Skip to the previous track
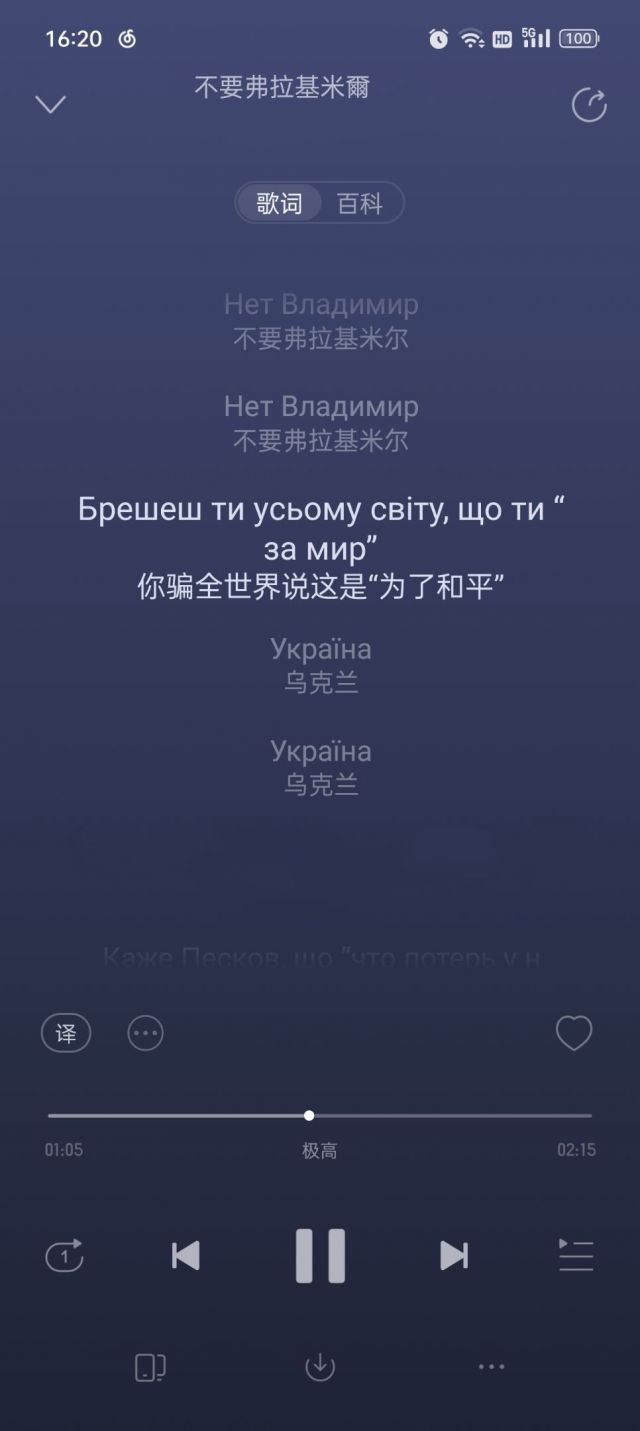 [186, 1255]
